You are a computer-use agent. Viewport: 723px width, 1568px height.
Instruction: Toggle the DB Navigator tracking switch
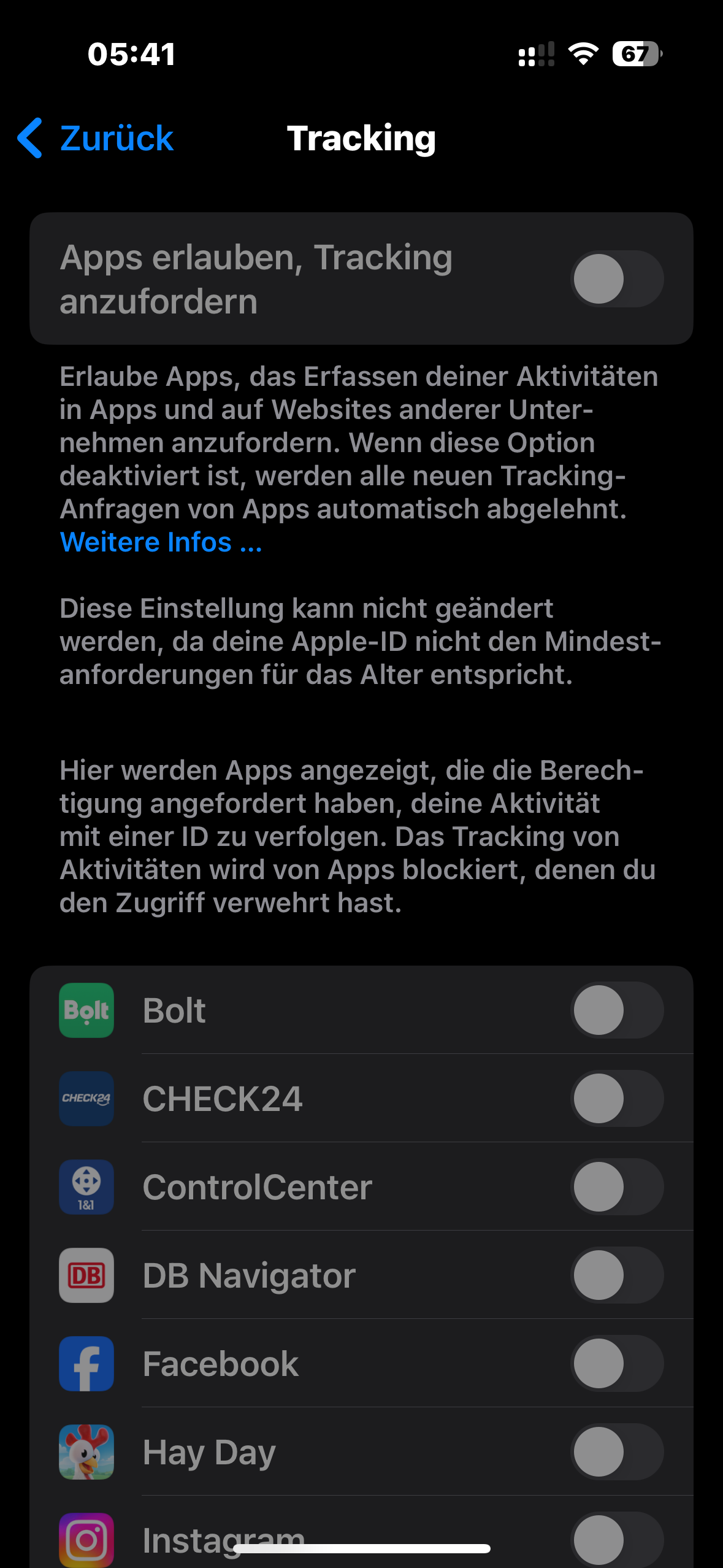point(617,1275)
